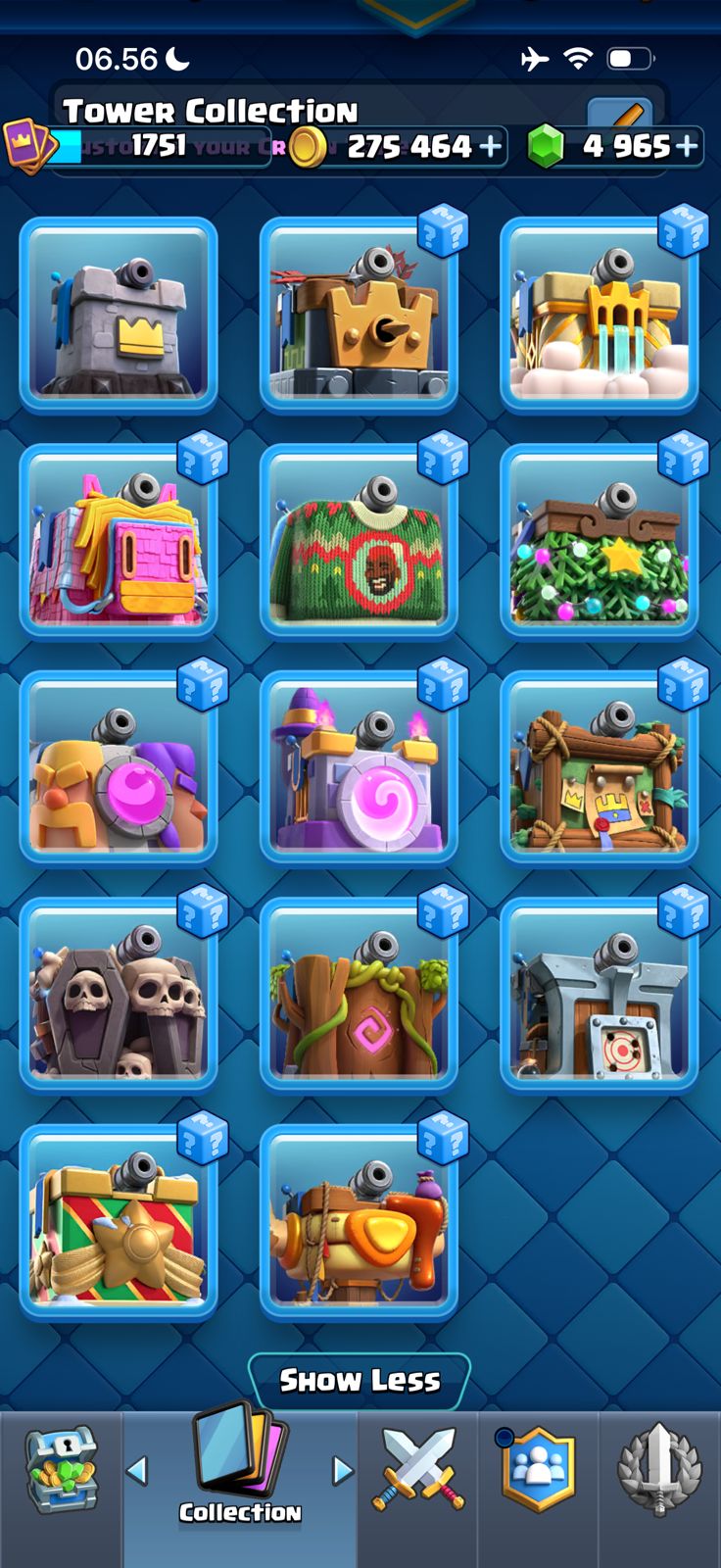Open the events sword laurel tab

(x=659, y=1470)
